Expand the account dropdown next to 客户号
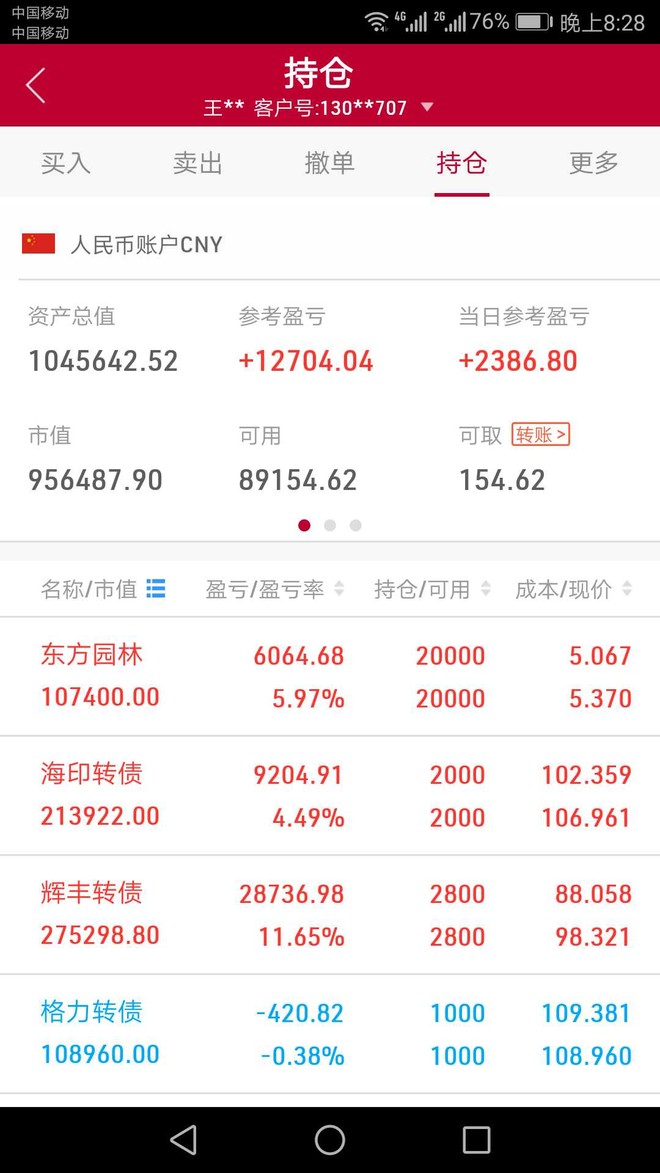660x1173 pixels. coord(427,108)
